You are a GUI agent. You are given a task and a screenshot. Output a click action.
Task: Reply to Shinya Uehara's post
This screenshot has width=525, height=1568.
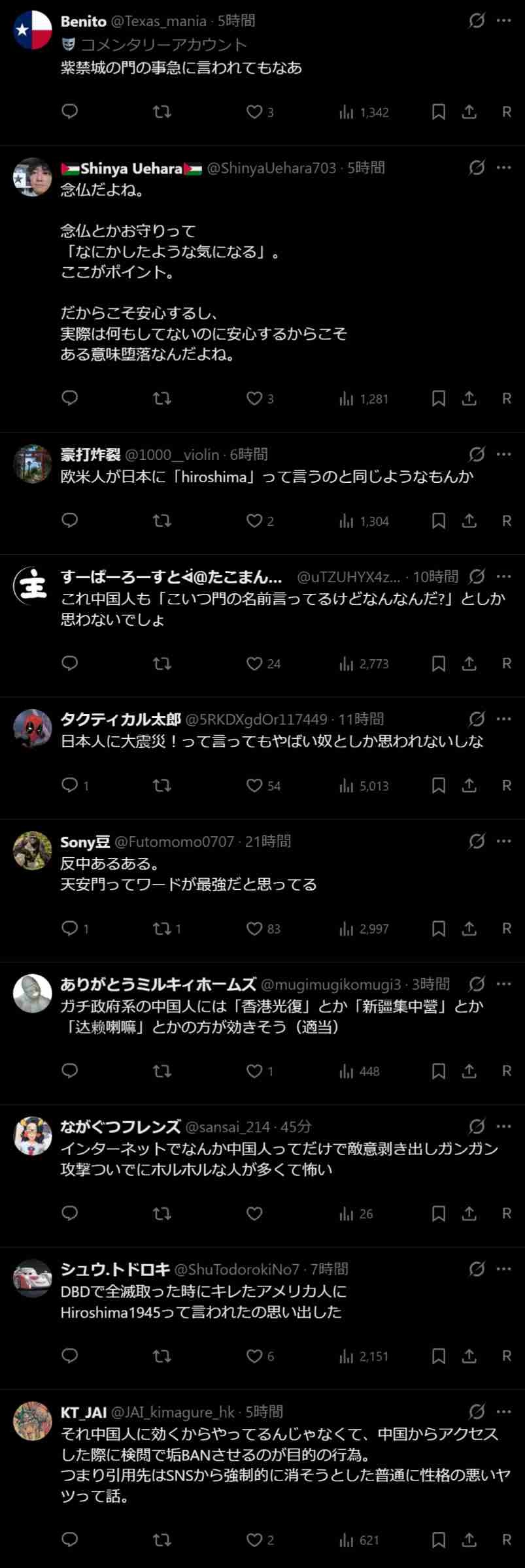[69, 398]
